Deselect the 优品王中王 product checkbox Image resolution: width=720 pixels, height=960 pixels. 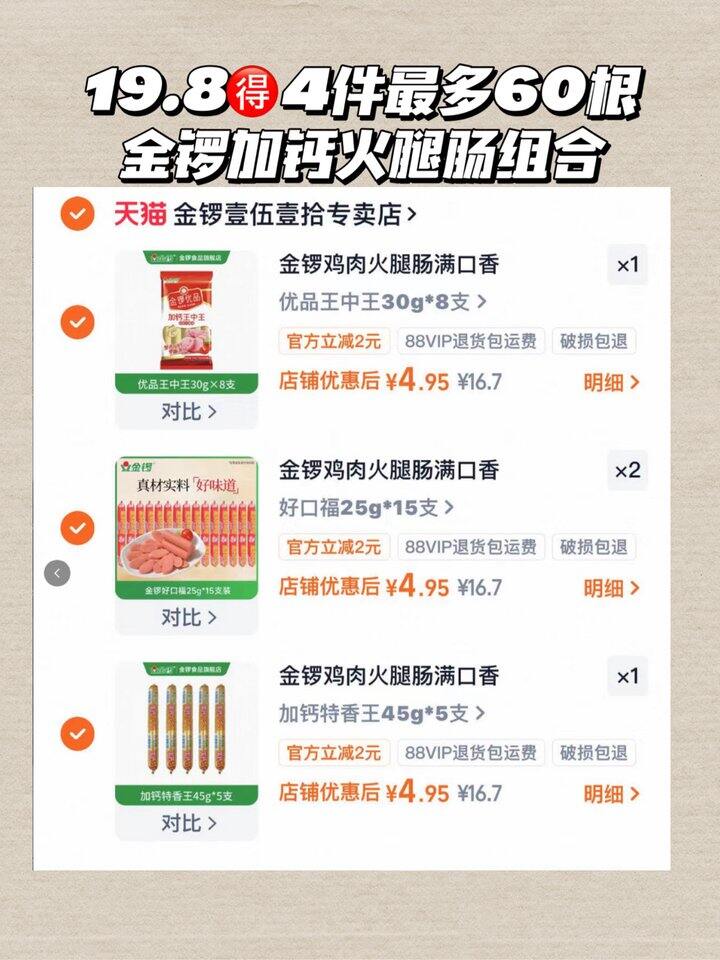pos(77,322)
